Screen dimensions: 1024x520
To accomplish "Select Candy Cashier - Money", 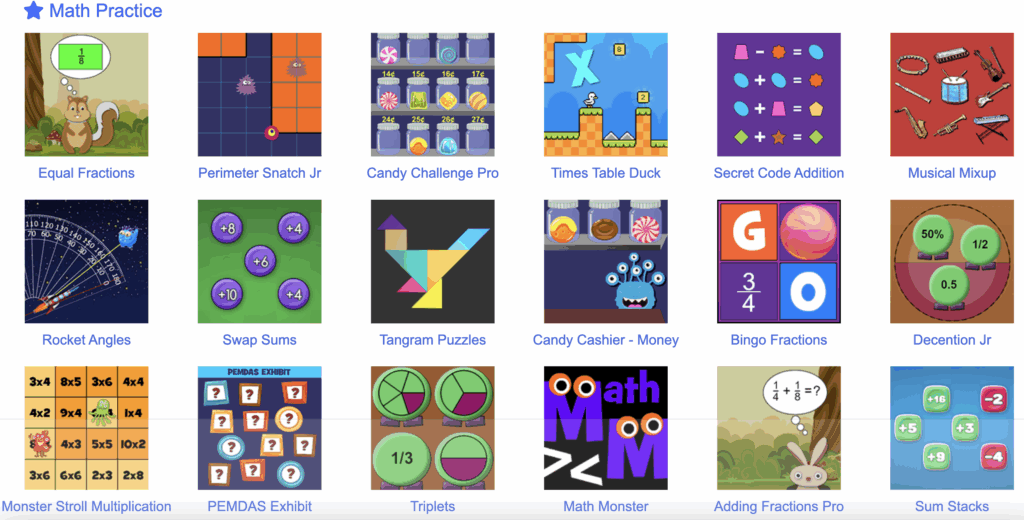I will click(x=605, y=262).
